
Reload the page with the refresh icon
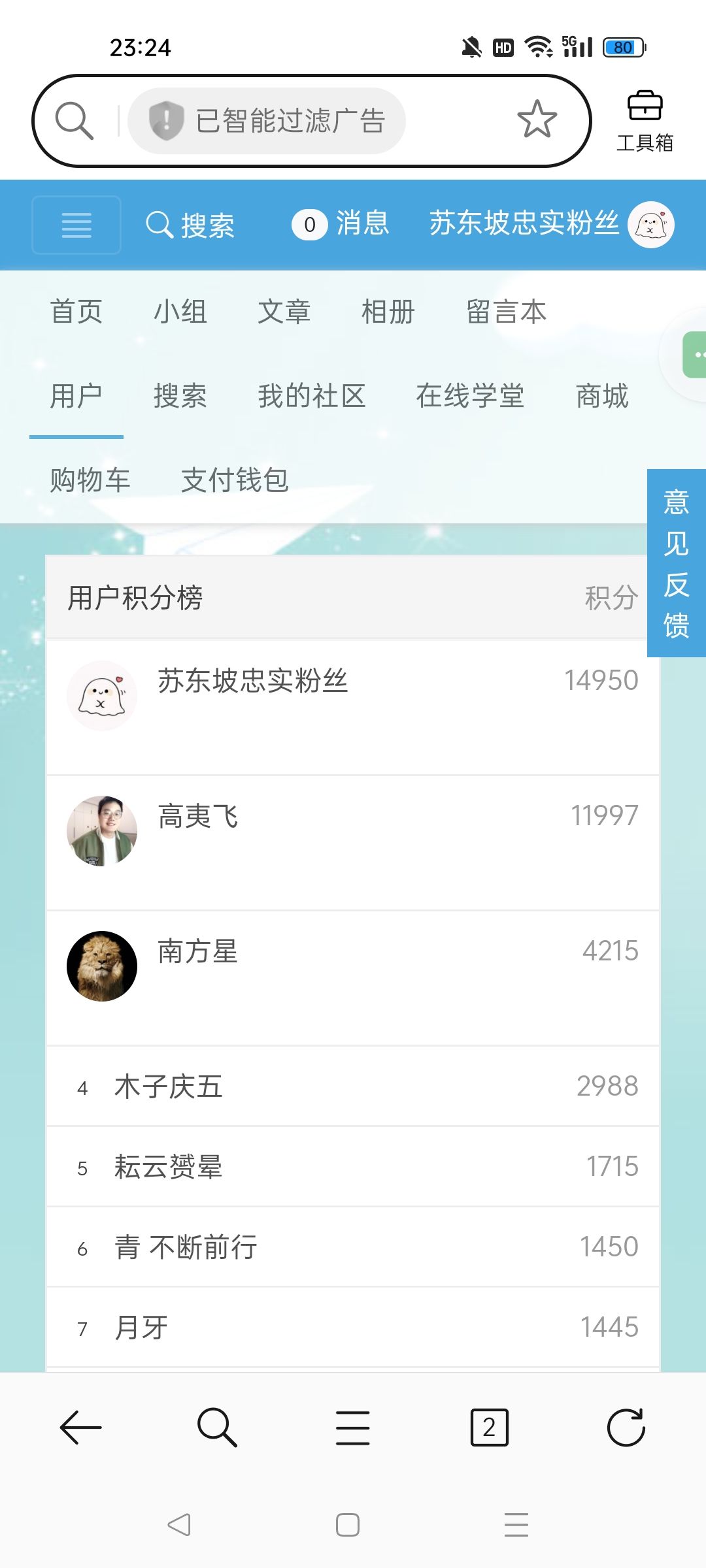[626, 1428]
